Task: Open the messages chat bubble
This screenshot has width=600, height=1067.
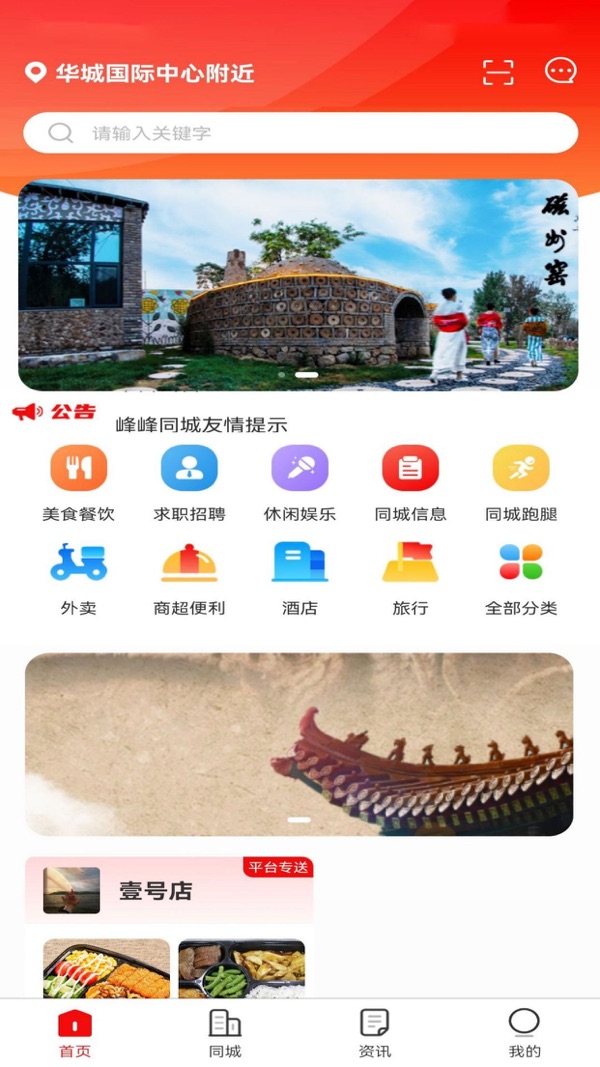Action: tap(560, 71)
